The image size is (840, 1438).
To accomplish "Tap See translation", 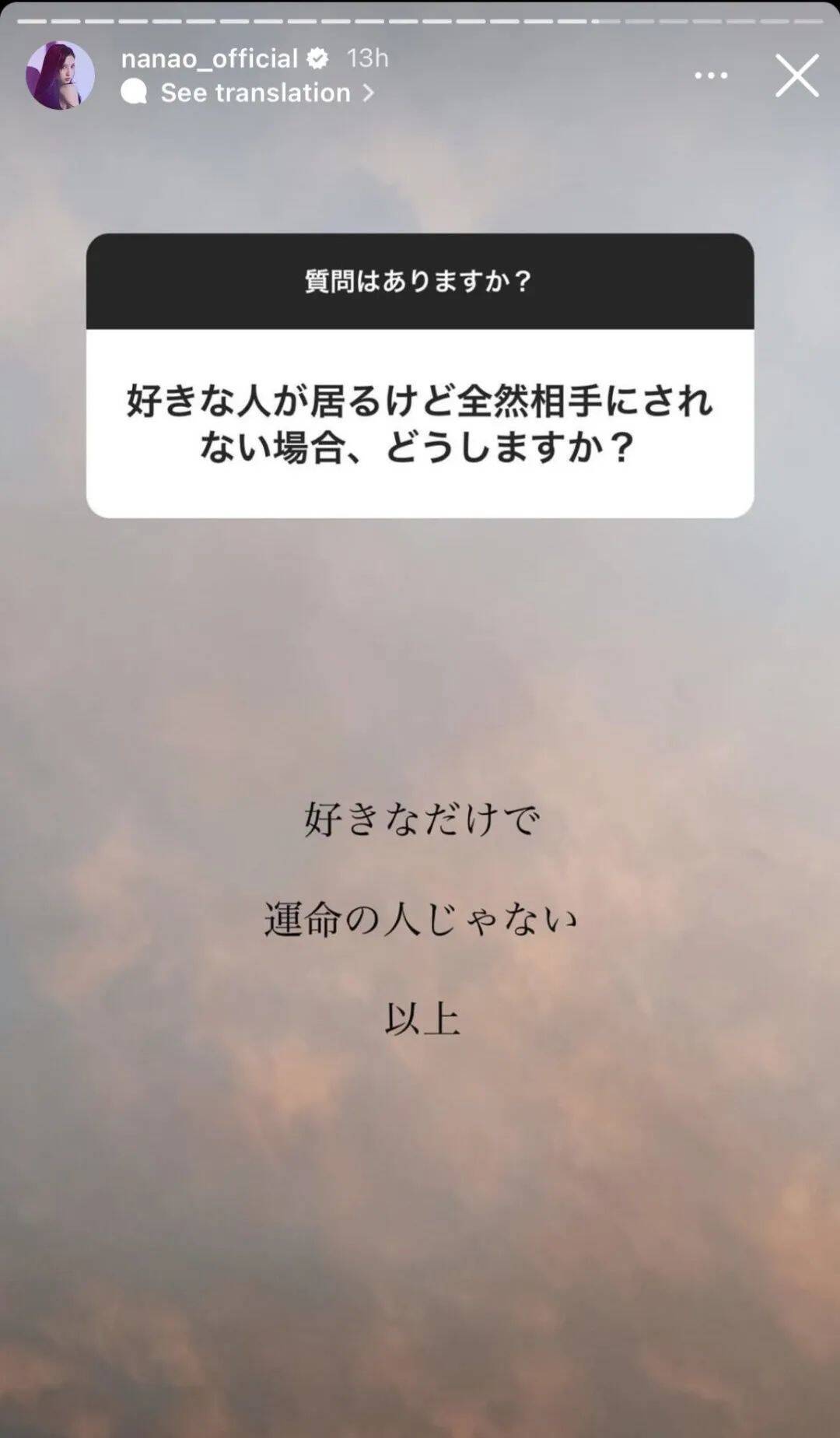I will [x=256, y=93].
